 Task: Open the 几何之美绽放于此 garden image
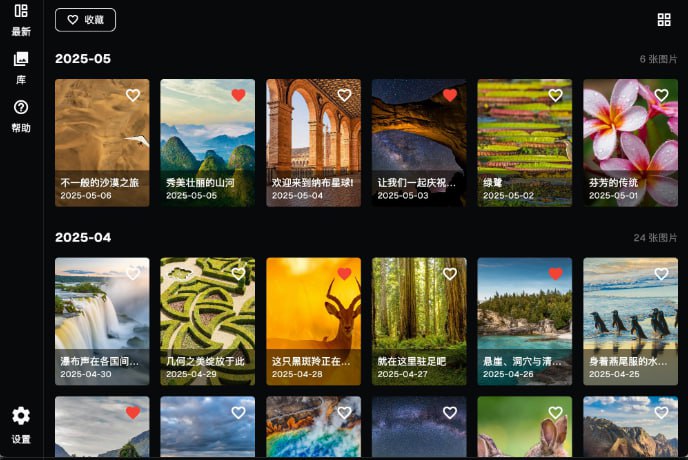pyautogui.click(x=207, y=320)
